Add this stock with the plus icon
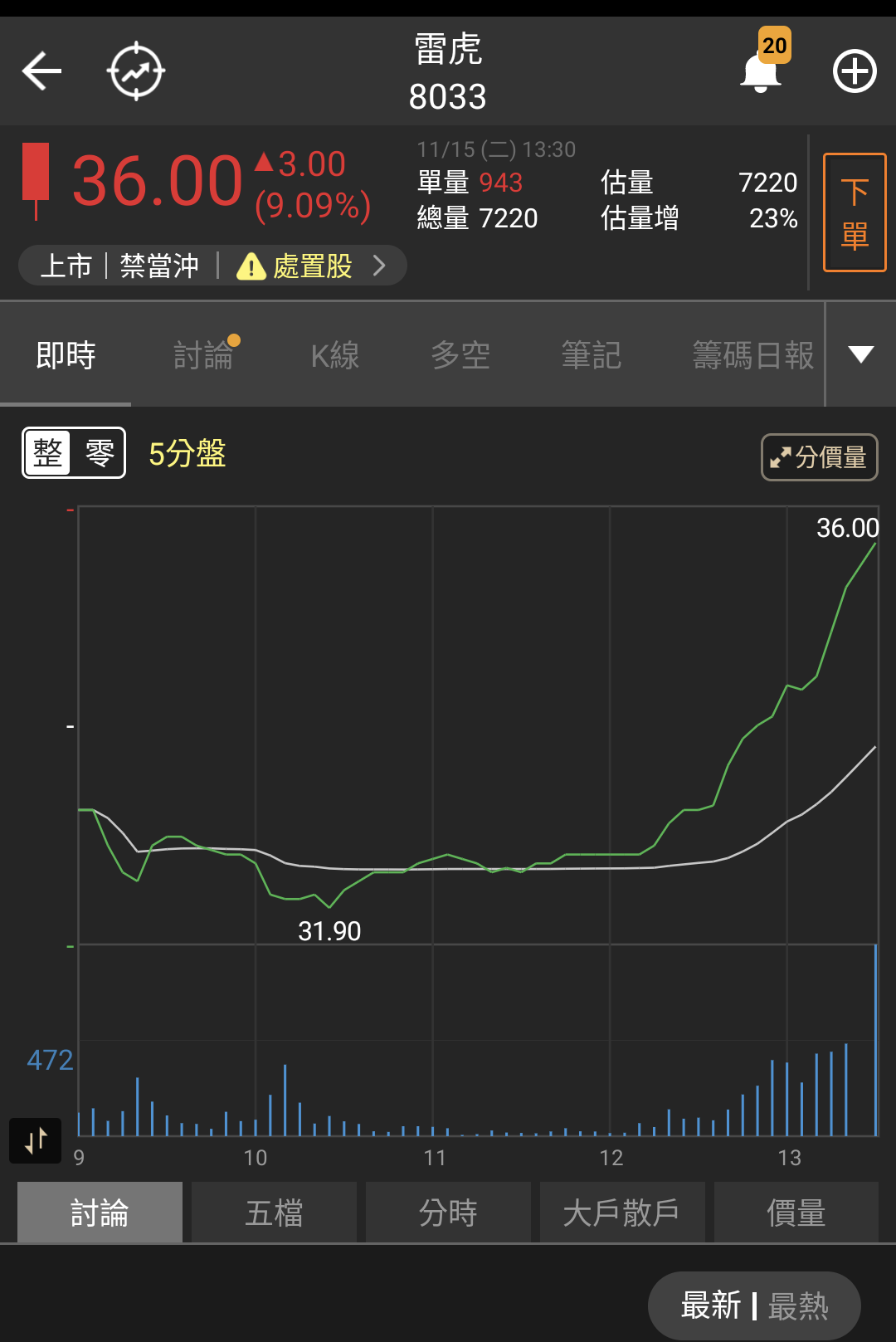 (x=855, y=71)
